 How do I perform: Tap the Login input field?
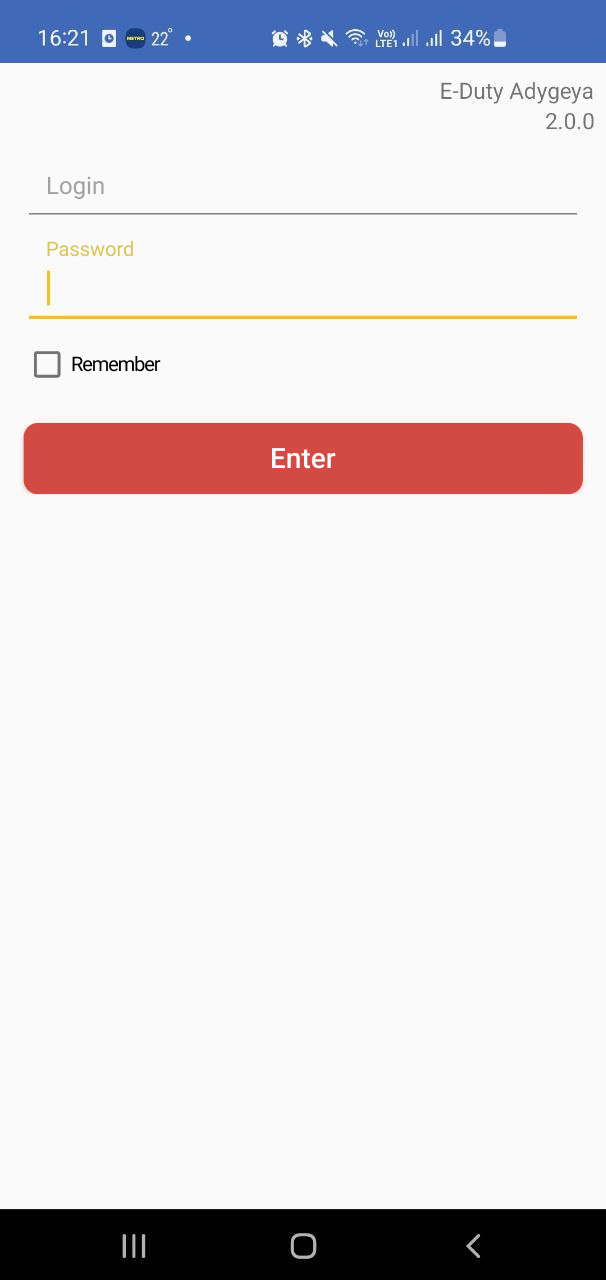point(302,187)
